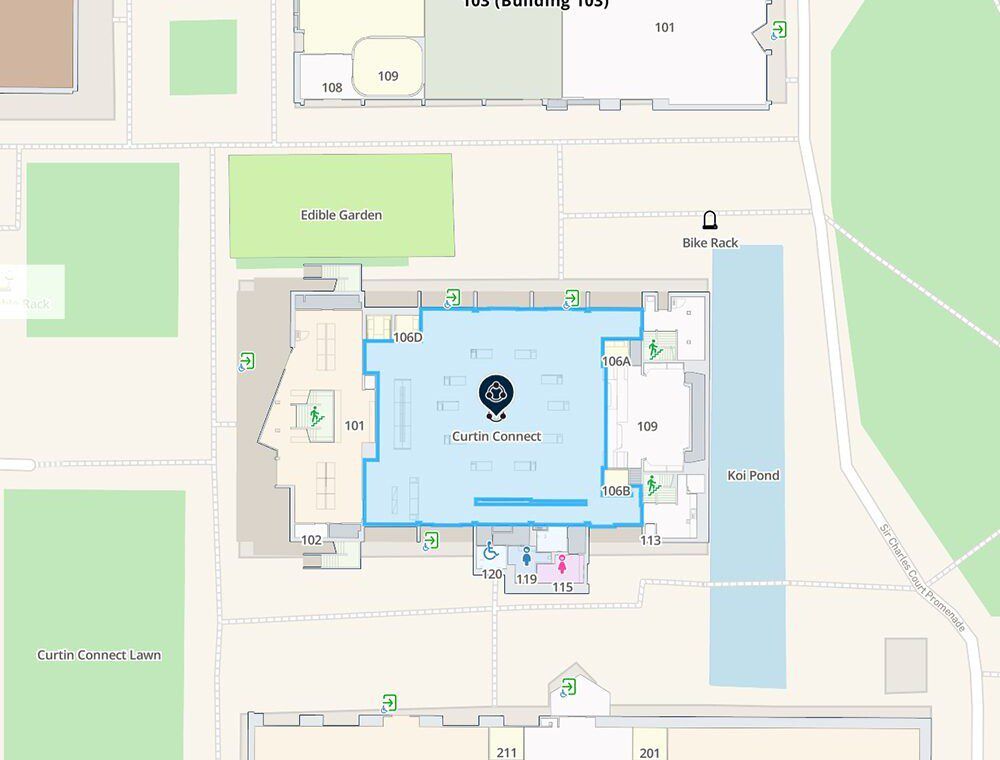Tap the Curtin Connect Lawn label
This screenshot has width=1000, height=760.
pos(99,655)
